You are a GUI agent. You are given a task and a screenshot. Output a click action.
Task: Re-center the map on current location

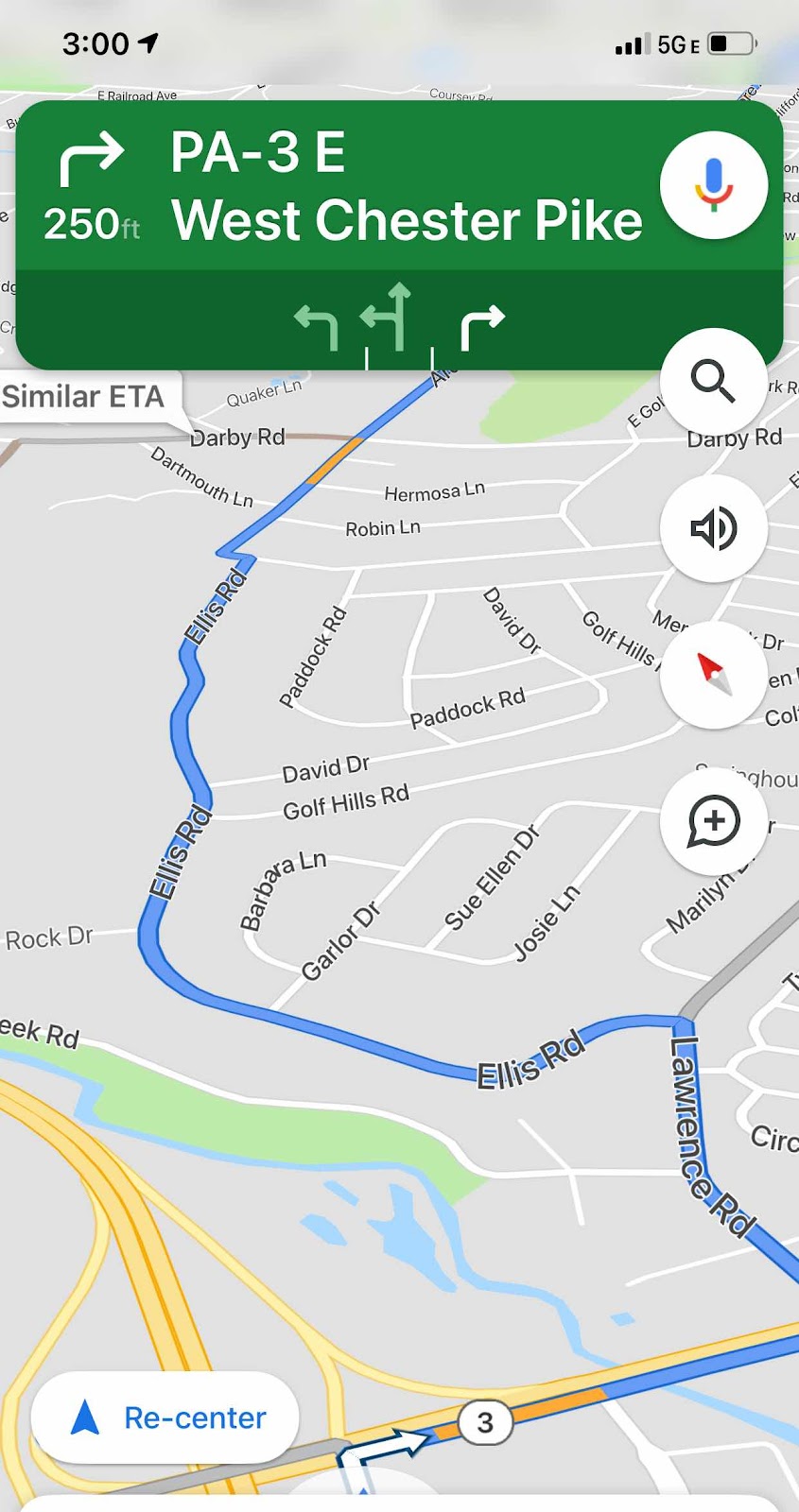coord(165,1417)
